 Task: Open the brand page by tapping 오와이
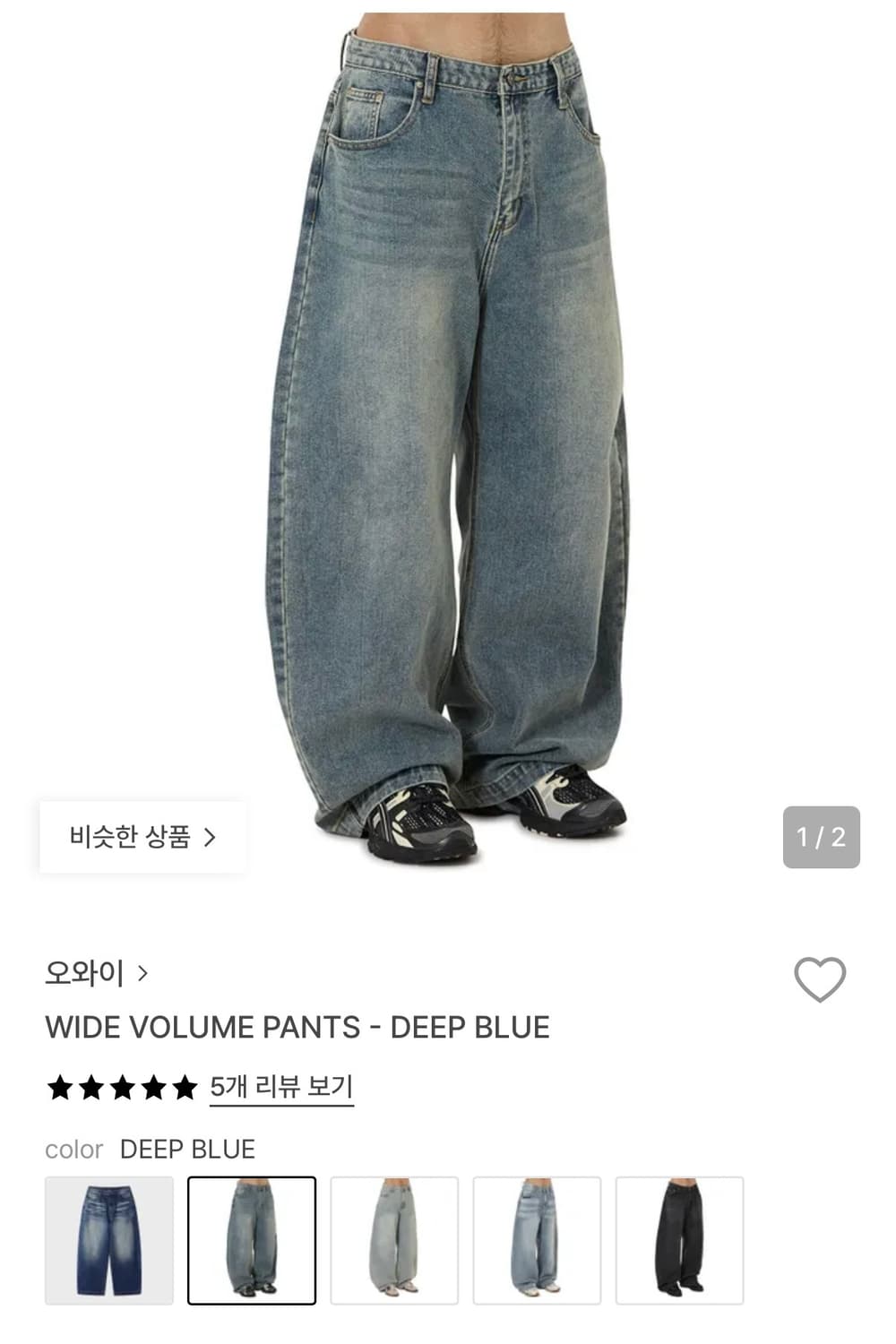coord(82,973)
